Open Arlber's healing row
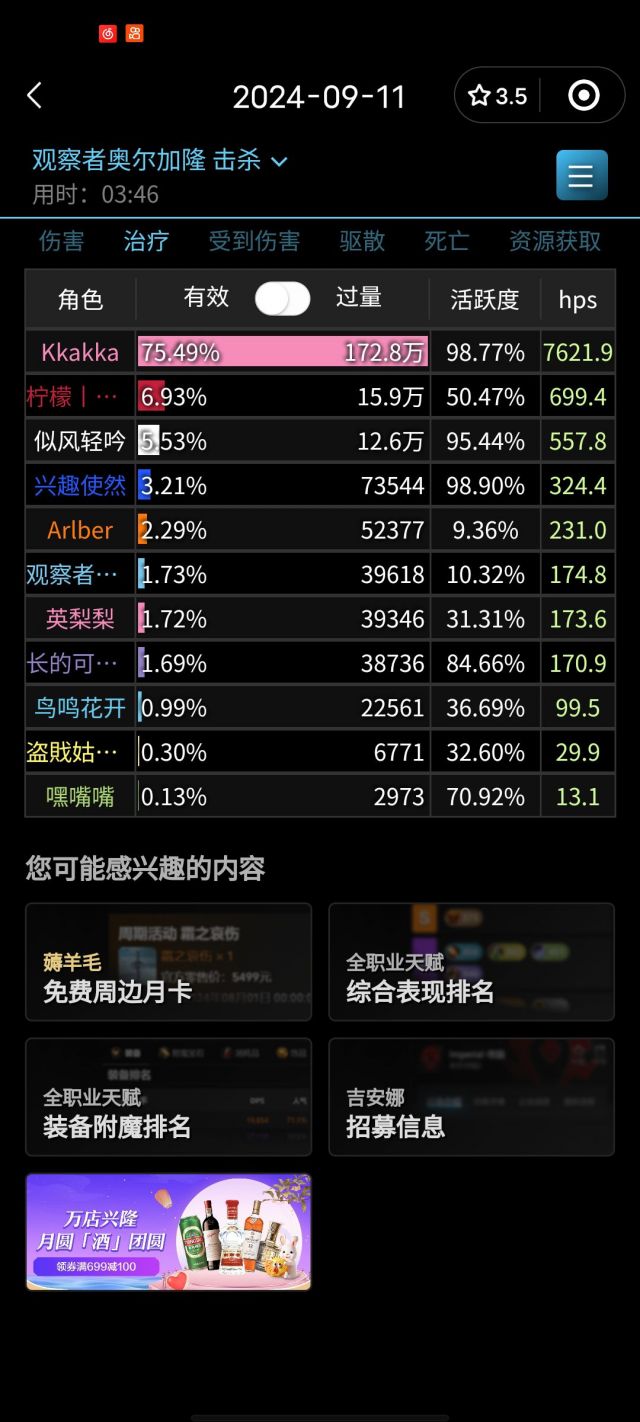The width and height of the screenshot is (640, 1422). pos(320,530)
